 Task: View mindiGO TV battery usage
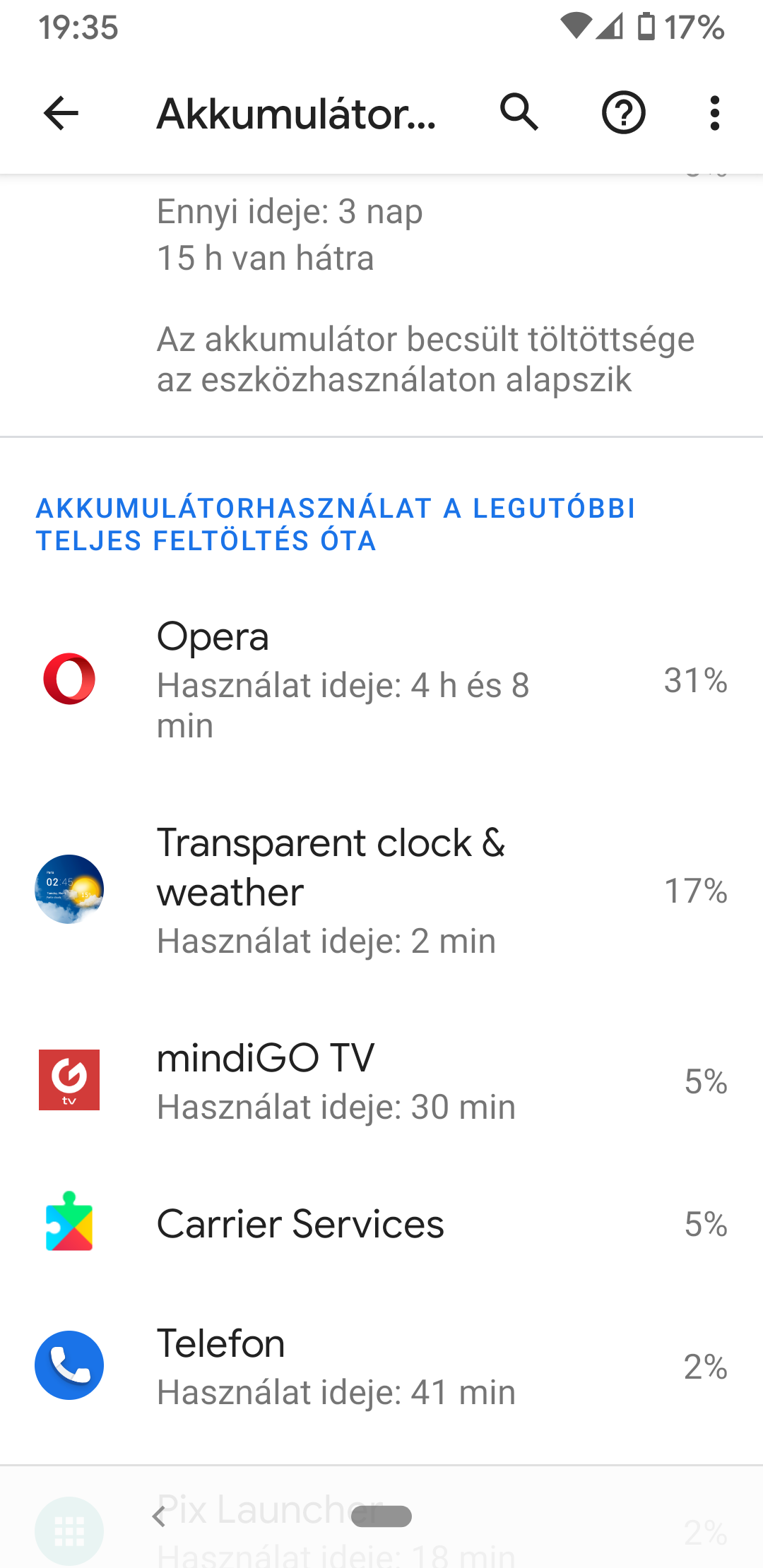381,1081
